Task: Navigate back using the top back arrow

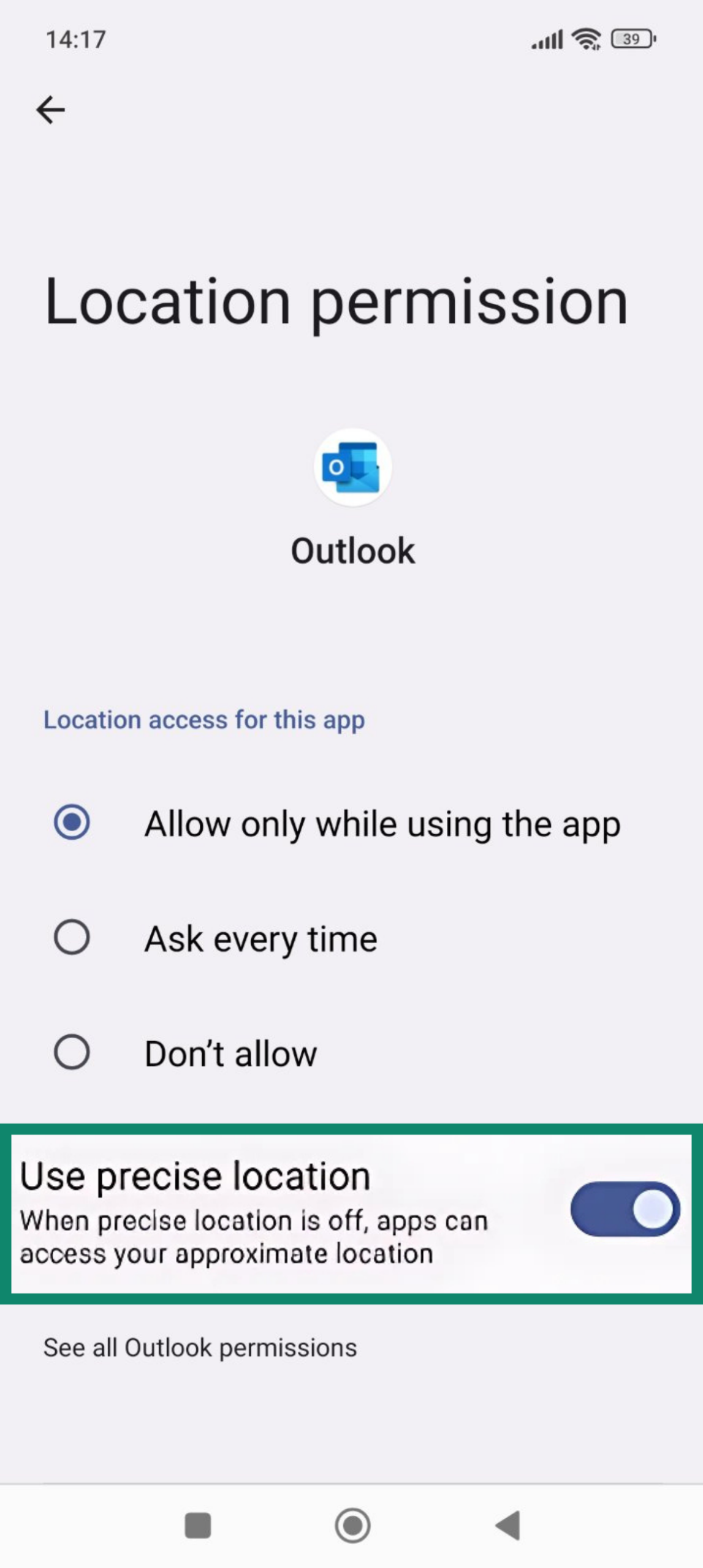Action: pos(51,109)
